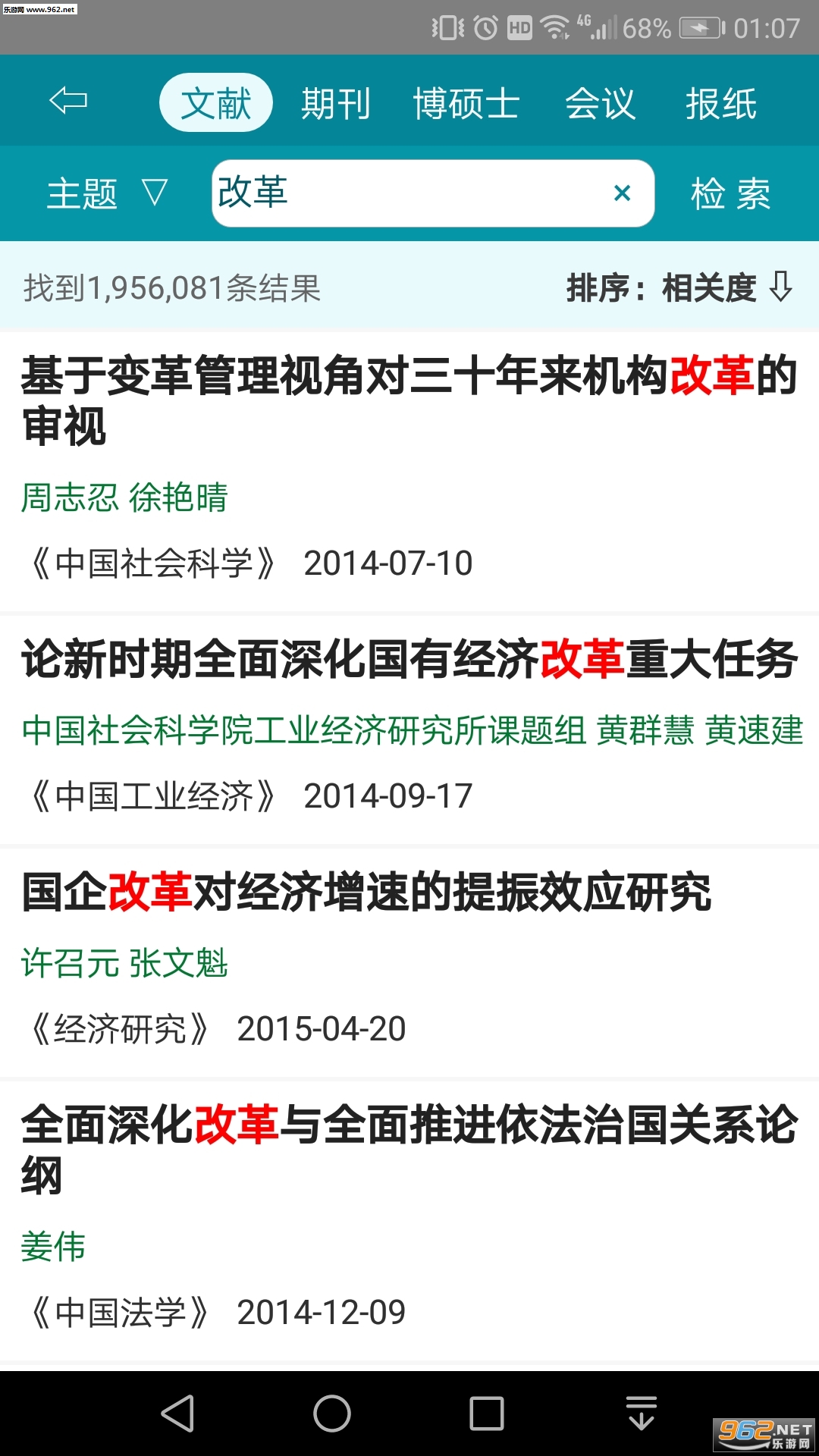Viewport: 819px width, 1456px height.
Task: Change sort order from 相关度
Action: 679,288
